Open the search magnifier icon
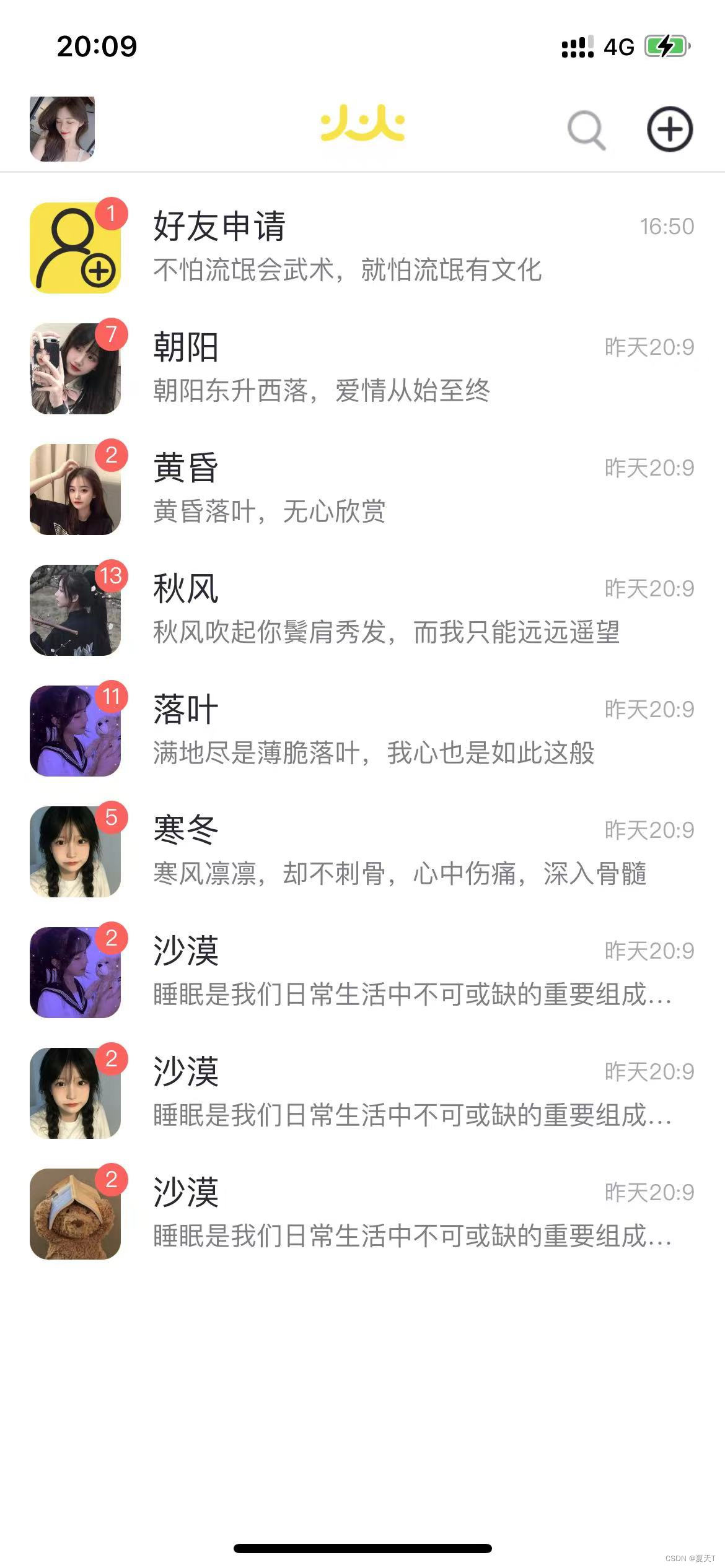 coord(586,130)
